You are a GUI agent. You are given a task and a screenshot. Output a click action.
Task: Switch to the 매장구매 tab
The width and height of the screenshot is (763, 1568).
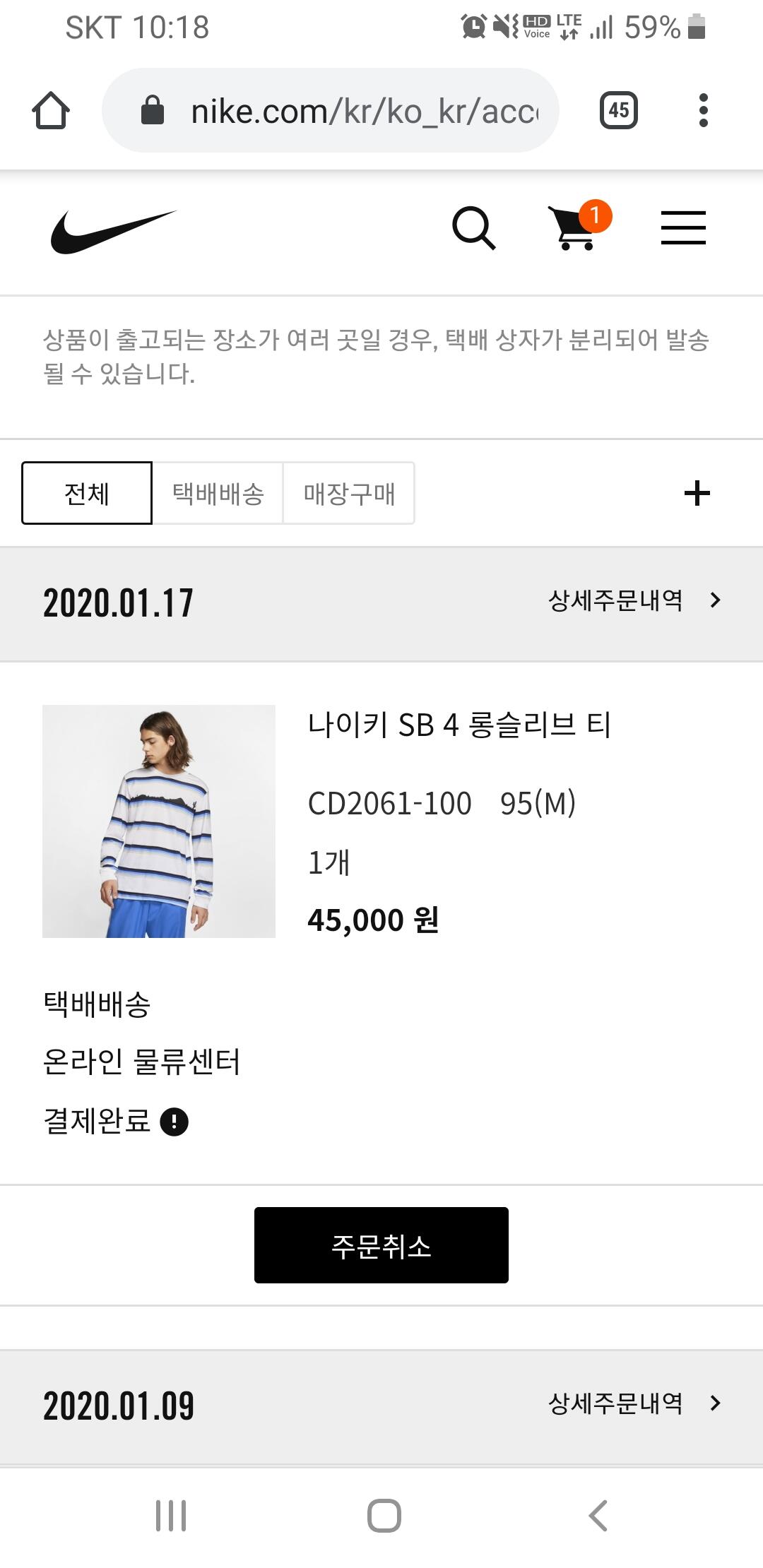[349, 493]
